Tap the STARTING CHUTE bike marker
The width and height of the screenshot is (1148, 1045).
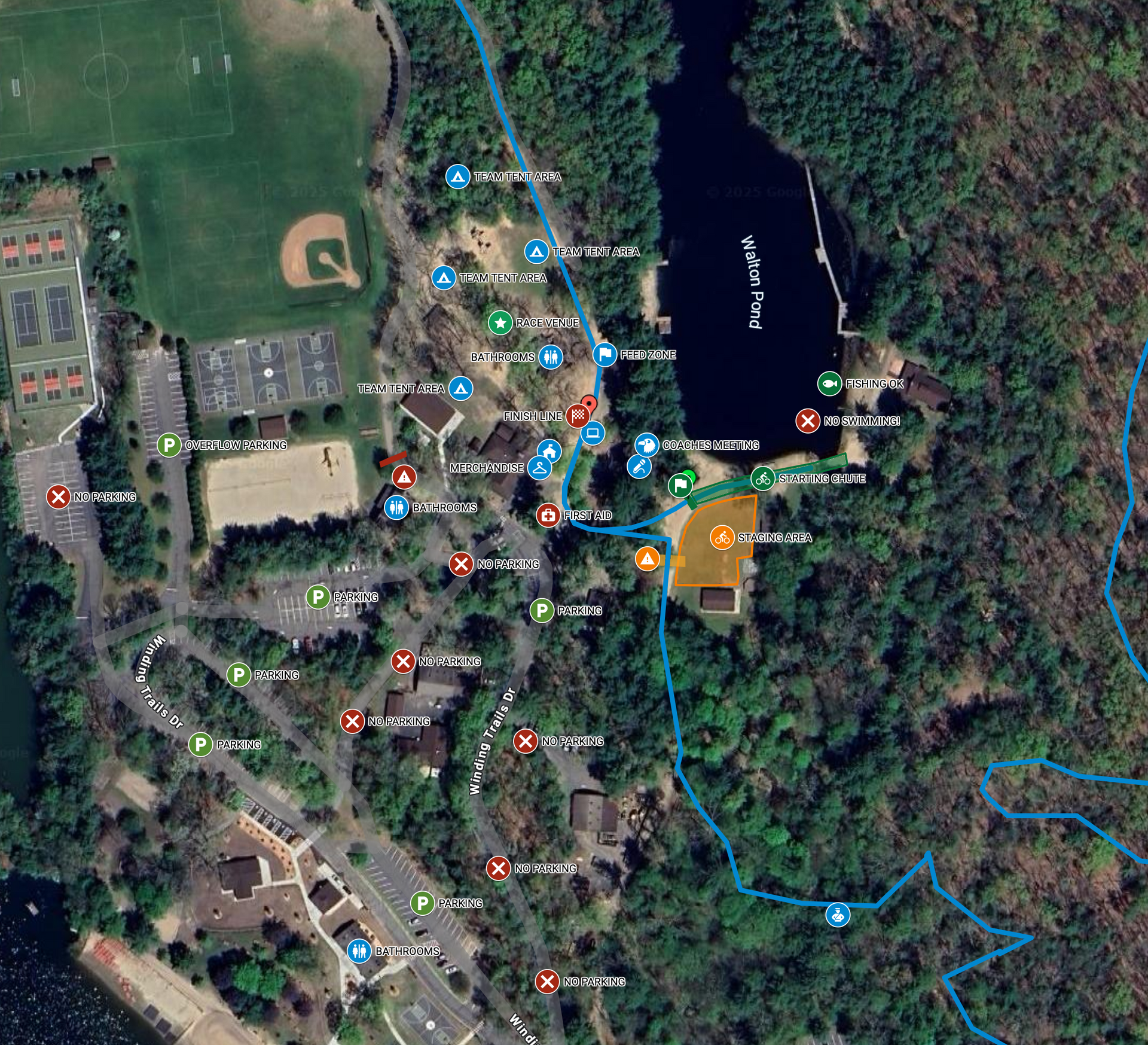click(762, 479)
